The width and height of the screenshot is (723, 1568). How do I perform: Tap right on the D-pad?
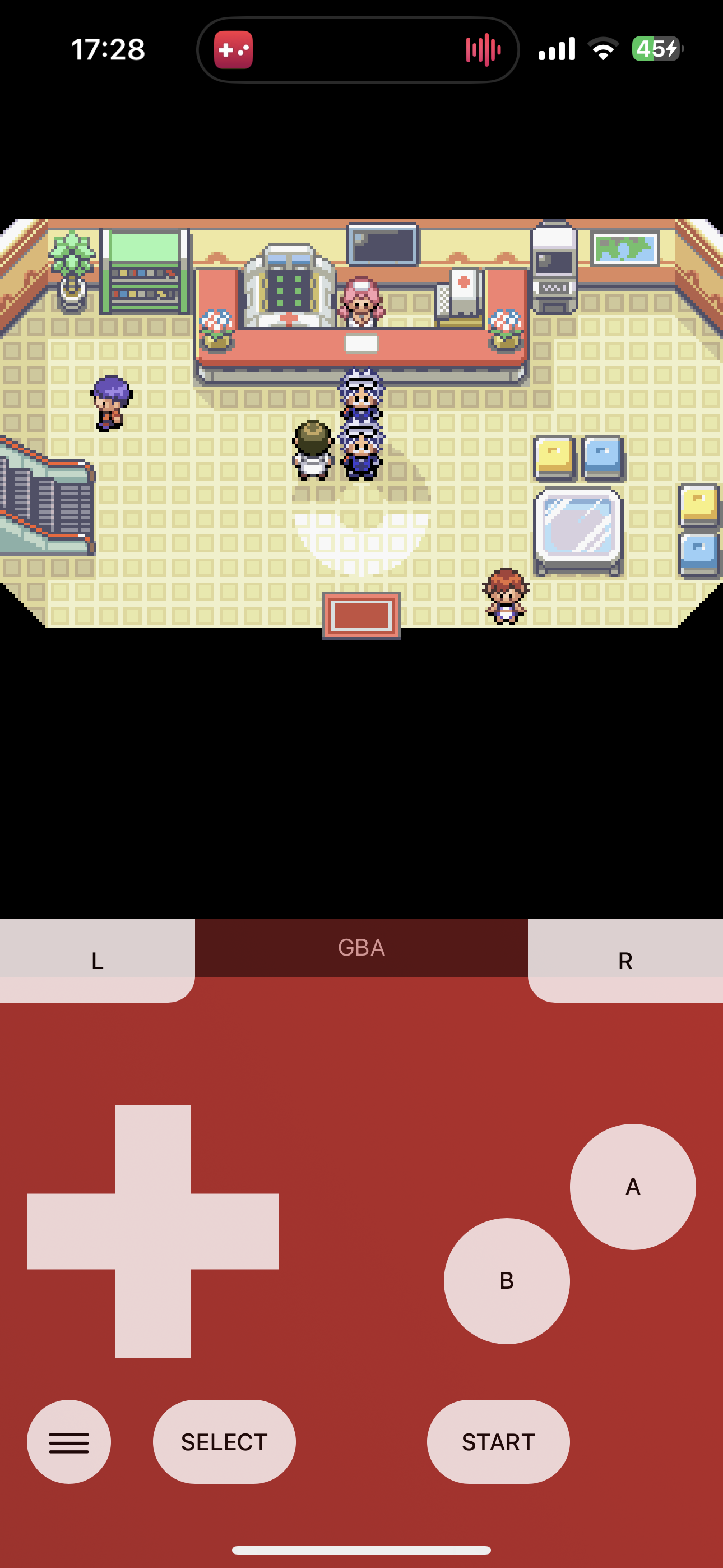point(235,1231)
